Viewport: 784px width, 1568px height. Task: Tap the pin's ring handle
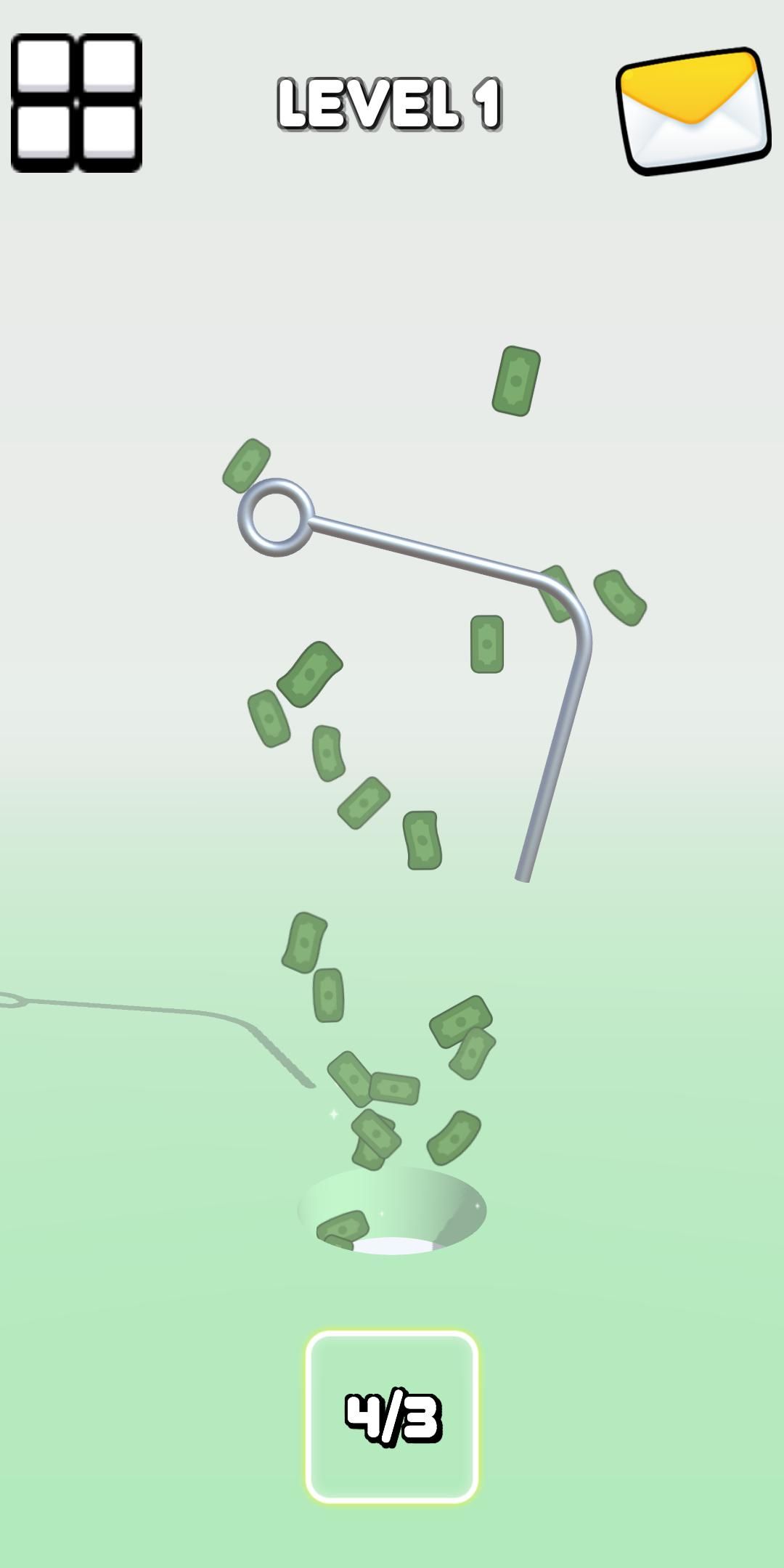click(x=276, y=517)
